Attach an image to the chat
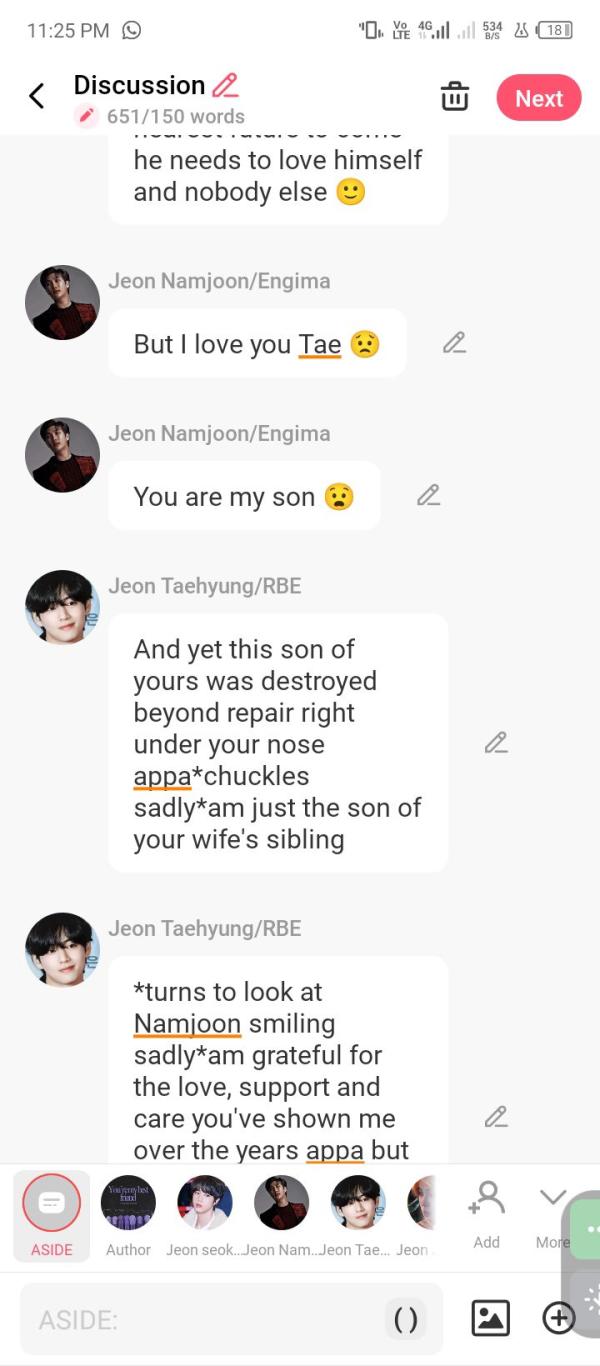Screen dimensions: 600x1366 click(490, 1318)
